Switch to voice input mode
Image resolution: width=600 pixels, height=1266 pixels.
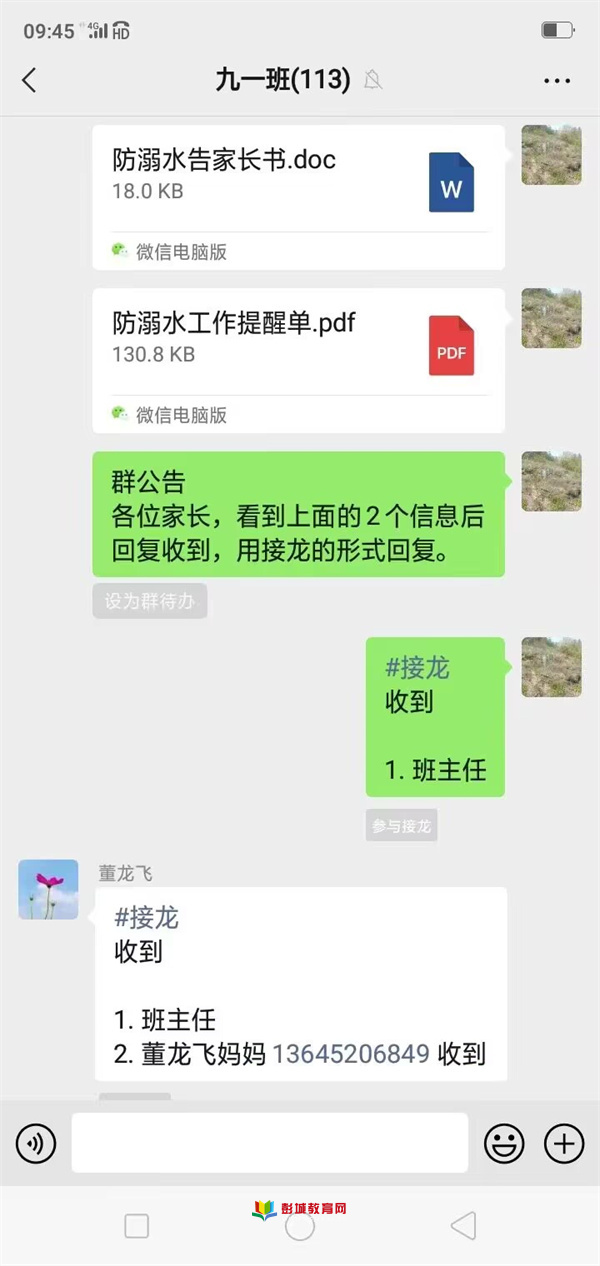(x=37, y=1143)
